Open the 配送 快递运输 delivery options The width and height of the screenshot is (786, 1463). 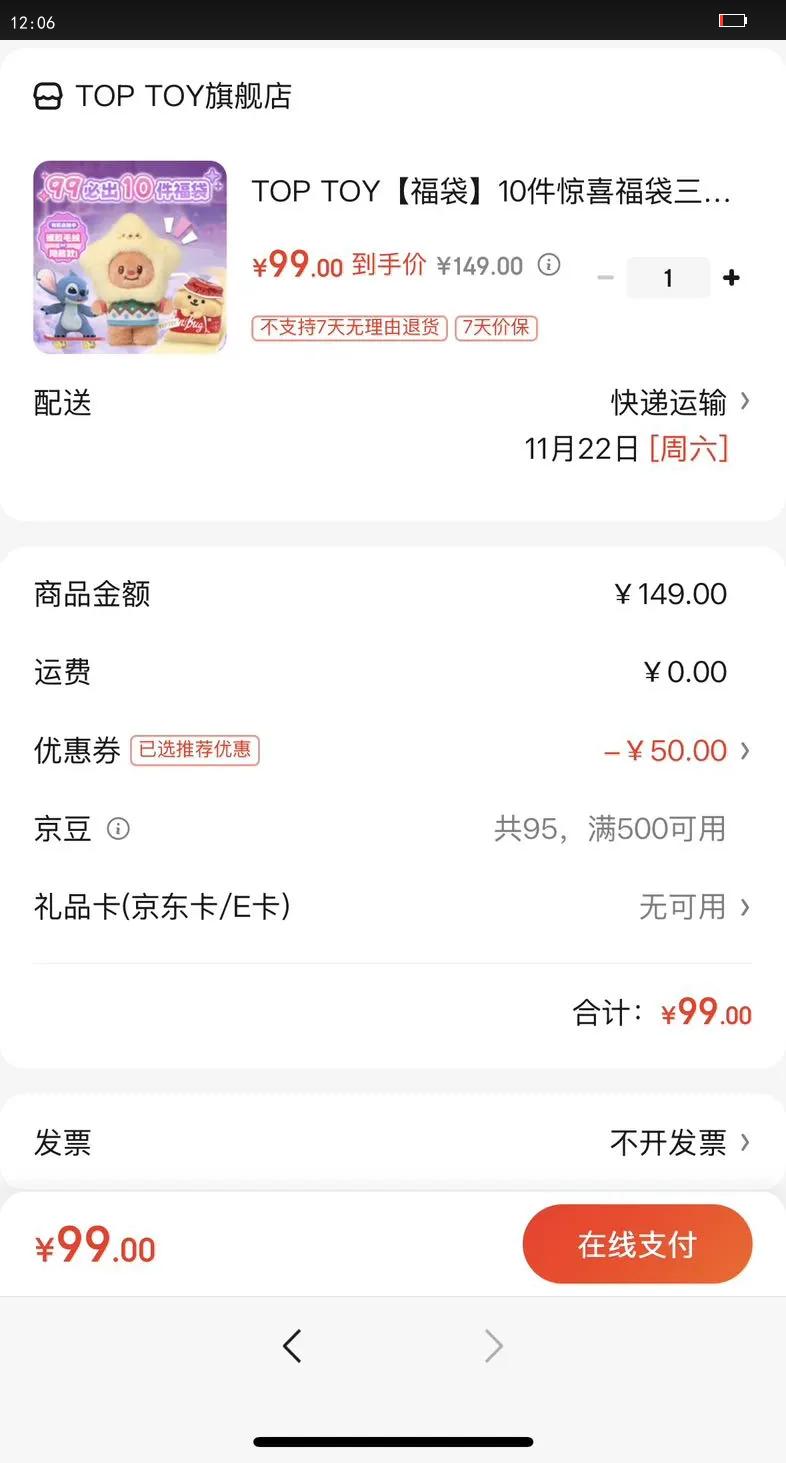click(680, 402)
